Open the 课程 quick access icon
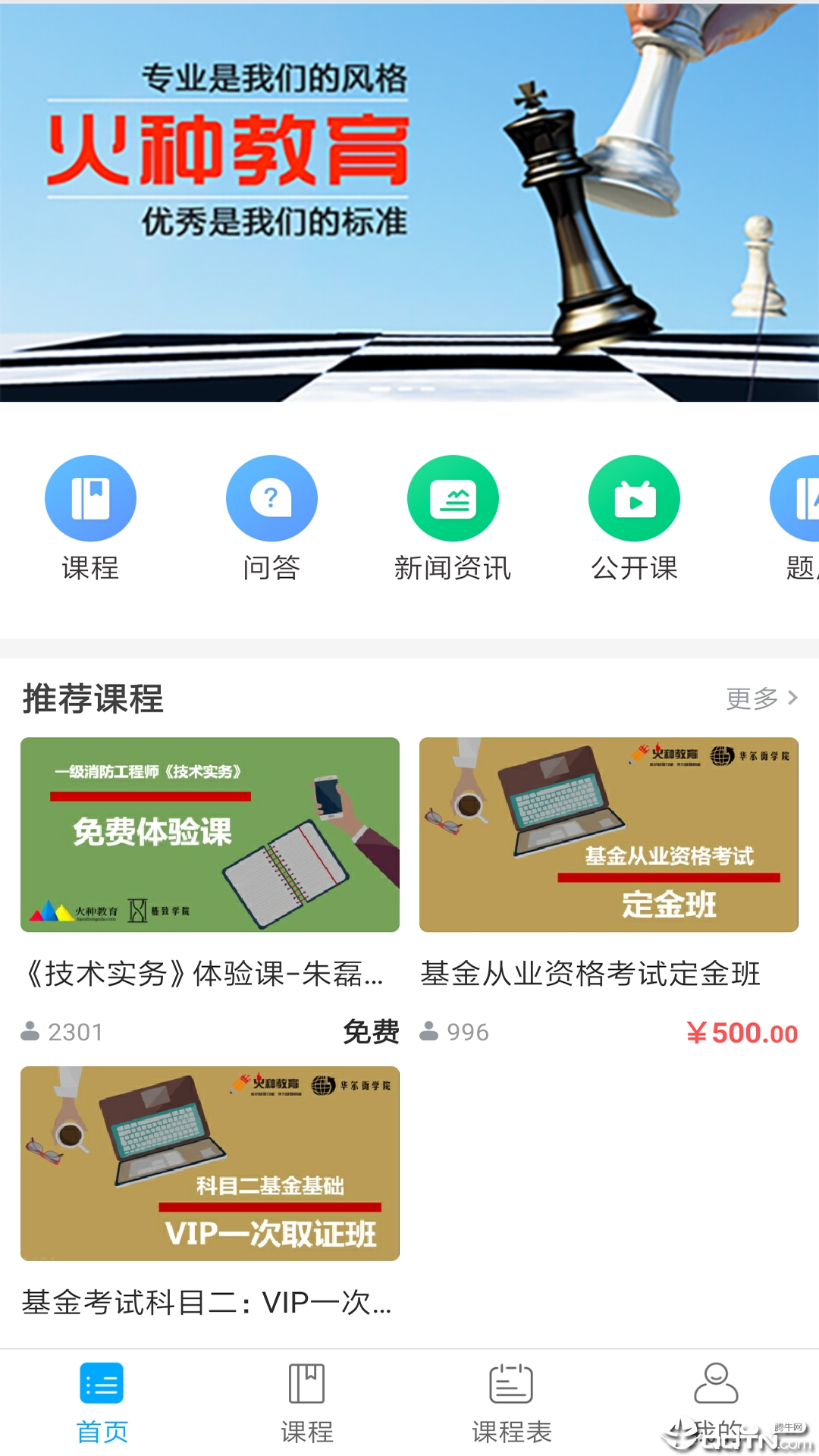The height and width of the screenshot is (1456, 819). (90, 498)
